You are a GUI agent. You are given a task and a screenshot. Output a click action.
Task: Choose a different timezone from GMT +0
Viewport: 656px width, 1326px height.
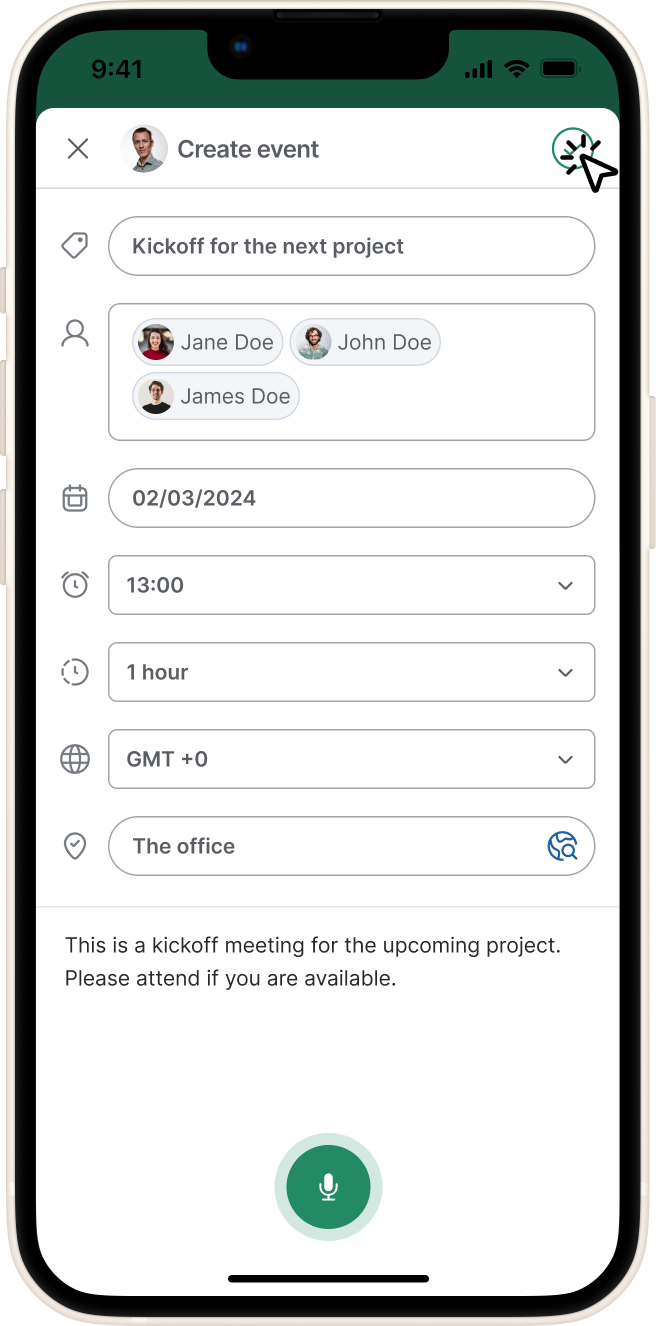coord(351,759)
